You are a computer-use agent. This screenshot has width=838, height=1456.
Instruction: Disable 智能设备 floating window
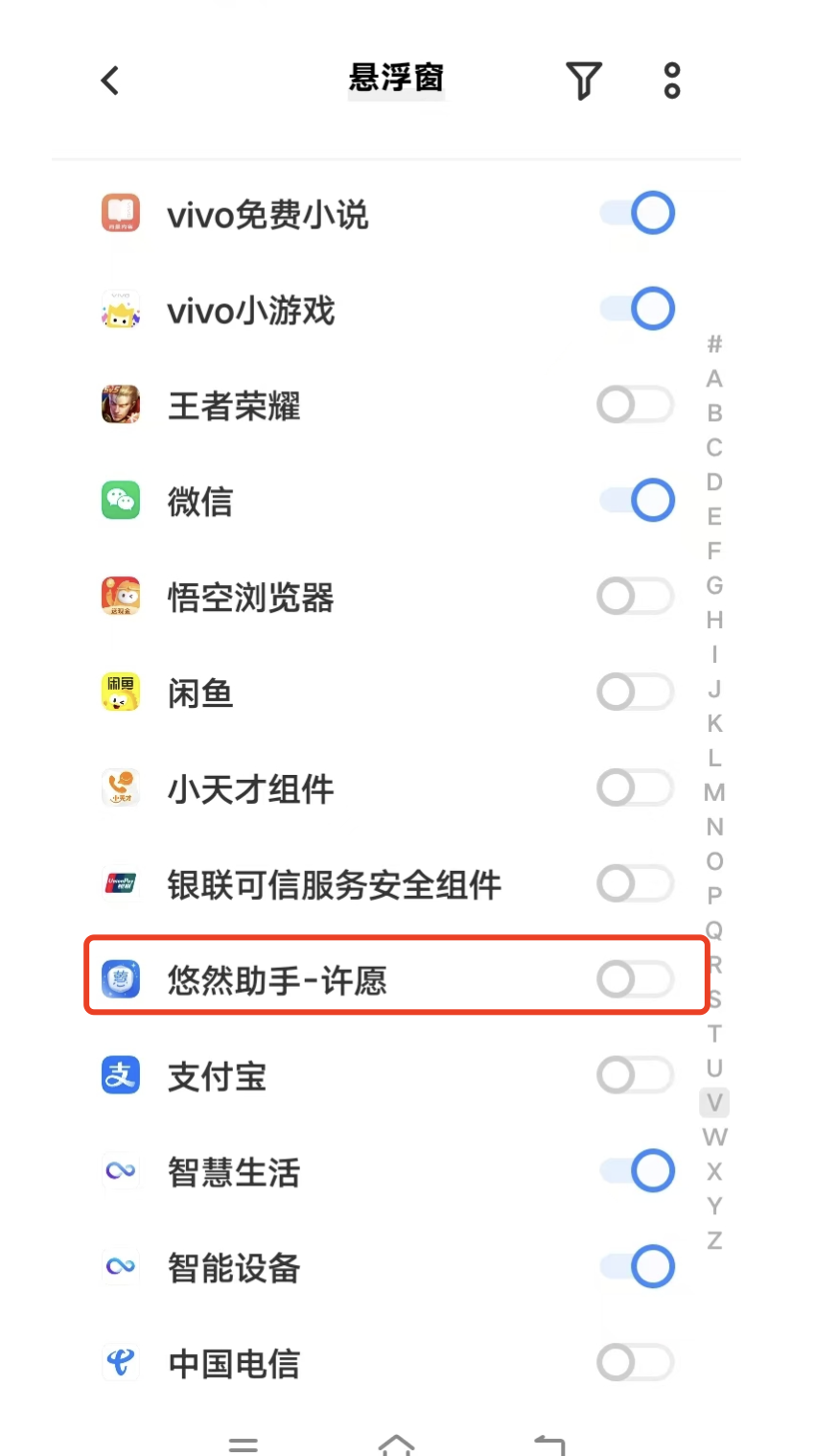637,1266
